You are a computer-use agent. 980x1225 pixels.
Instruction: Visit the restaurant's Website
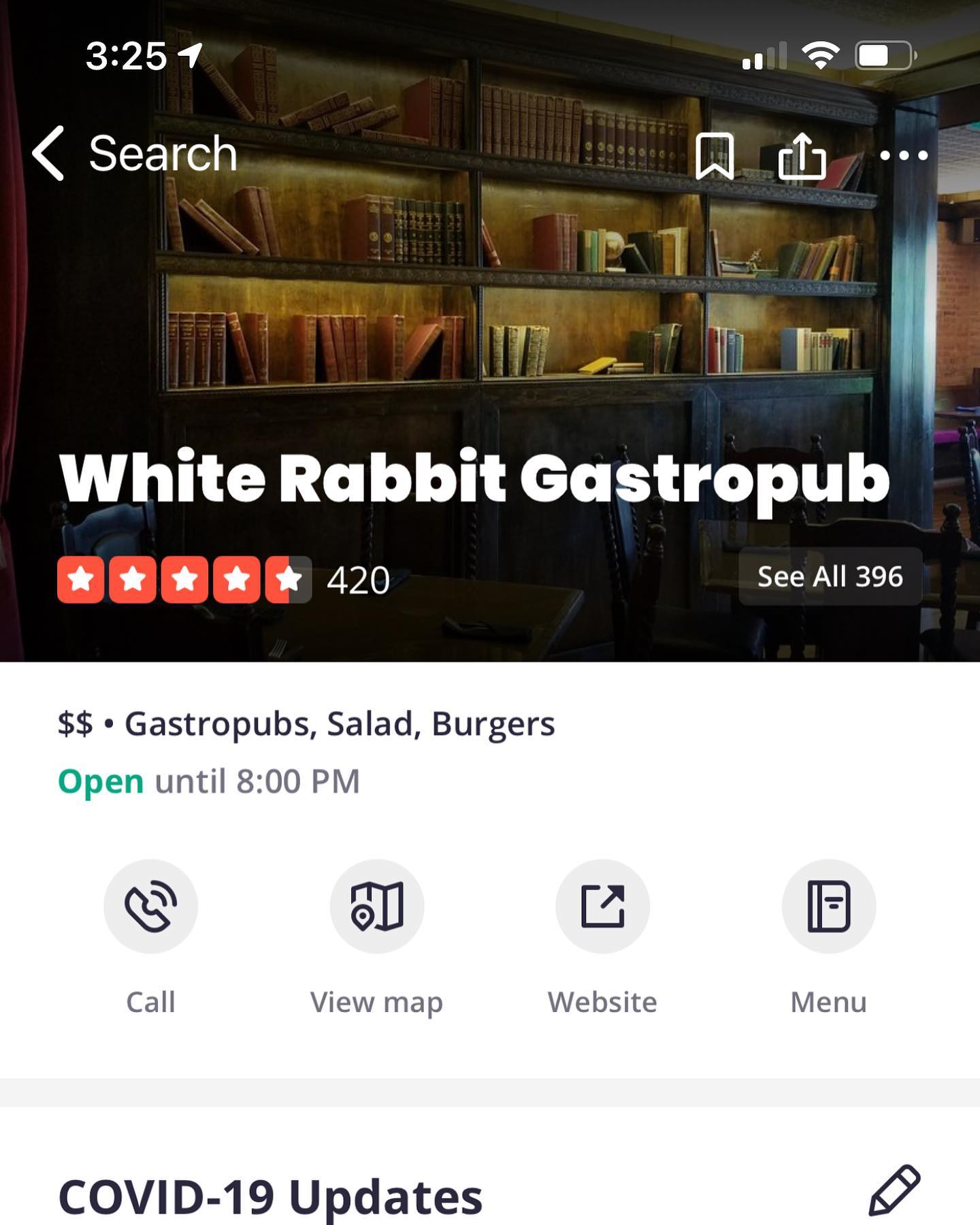pos(602,906)
